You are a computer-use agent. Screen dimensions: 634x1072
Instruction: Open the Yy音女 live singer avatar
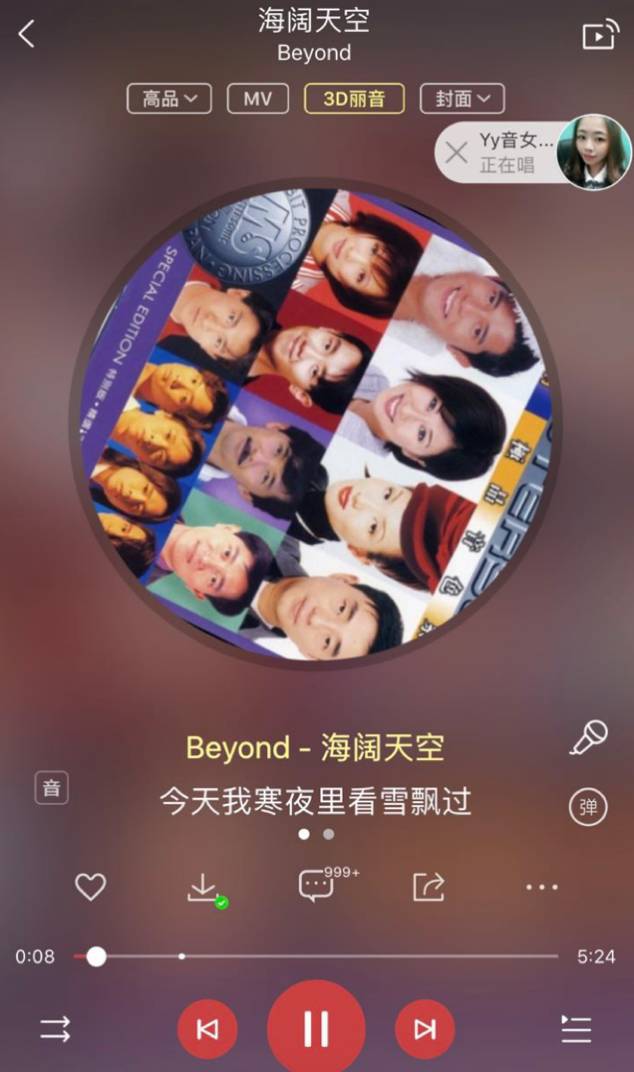594,151
